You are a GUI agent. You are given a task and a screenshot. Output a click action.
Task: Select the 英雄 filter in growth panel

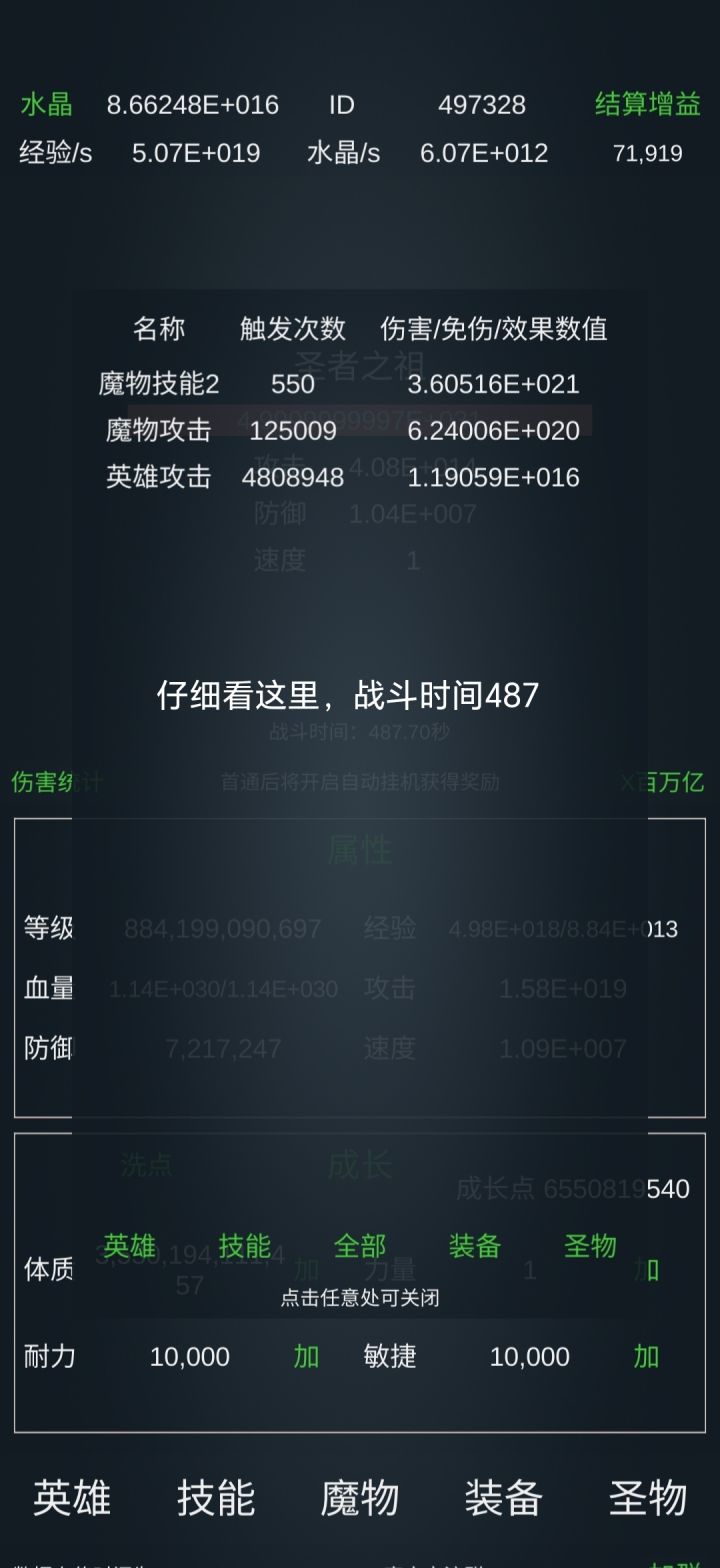(130, 1245)
